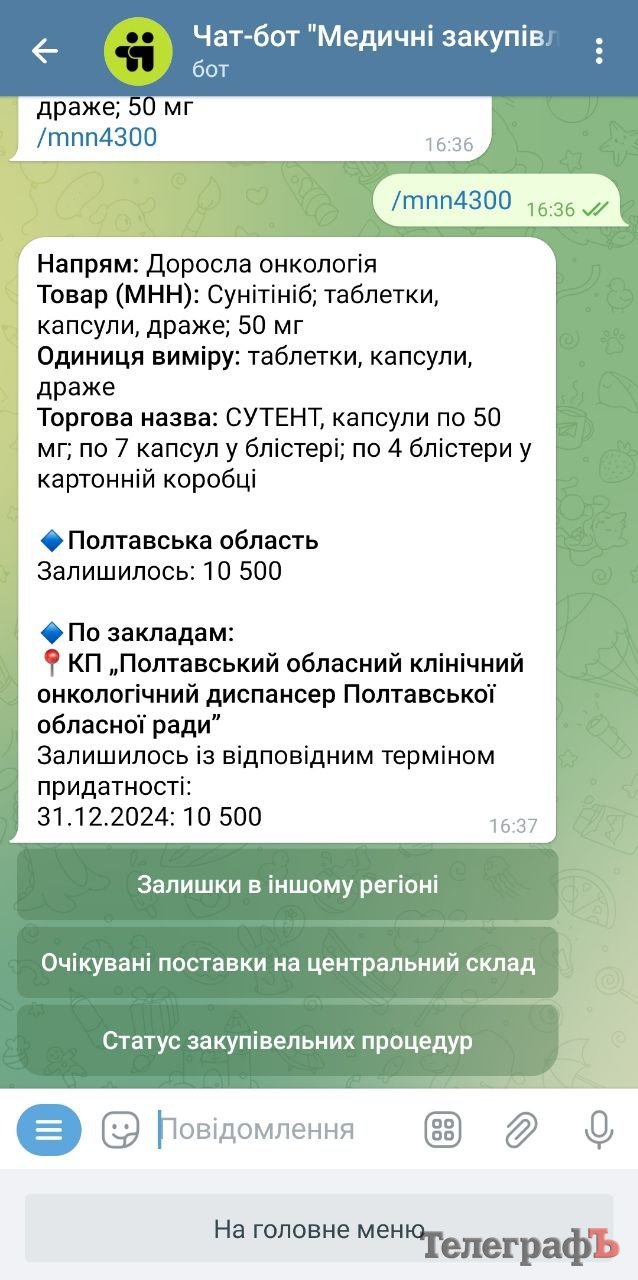Focus the "Повідомлення" message field
Viewport: 638px width, 1280px height.
[280, 1130]
